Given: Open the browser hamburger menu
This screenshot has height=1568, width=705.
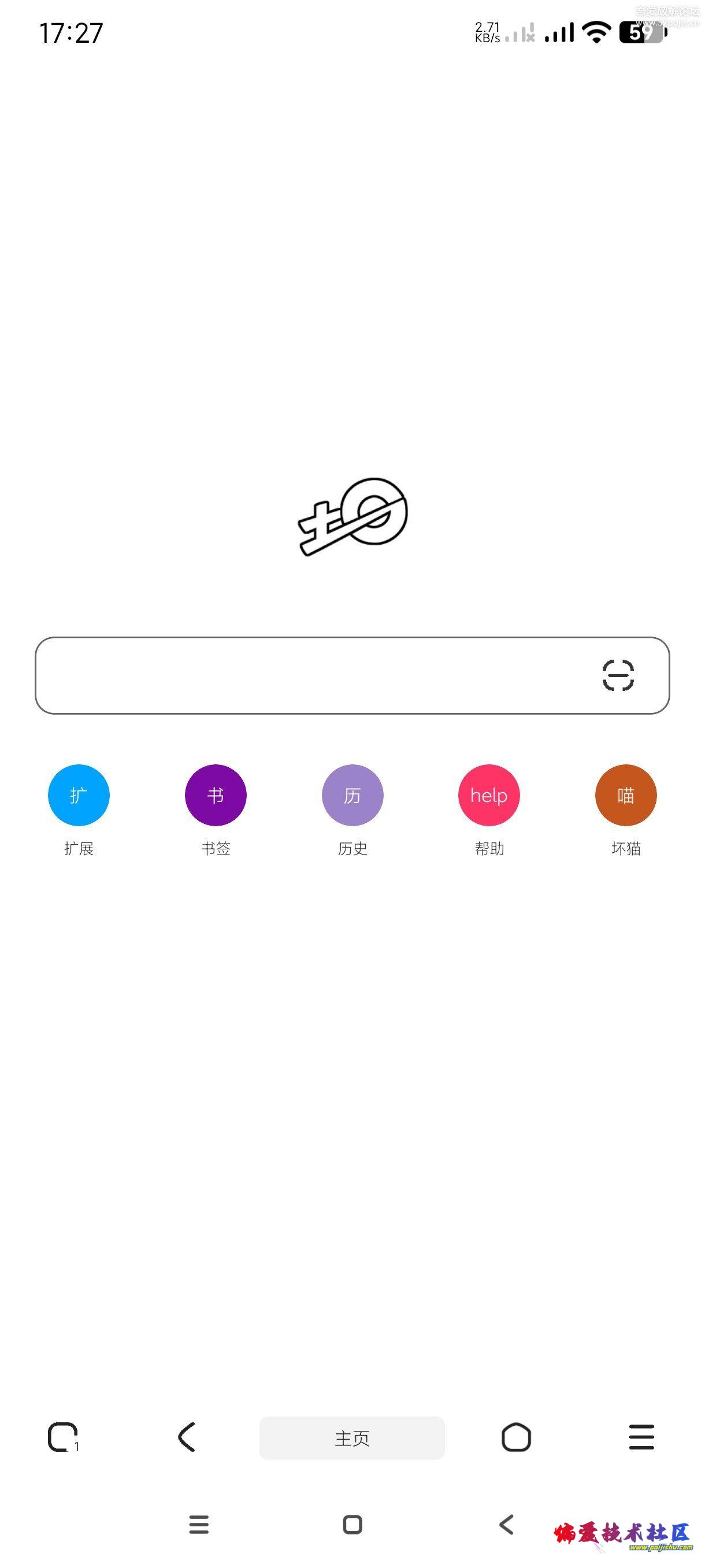Looking at the screenshot, I should coord(641,1438).
